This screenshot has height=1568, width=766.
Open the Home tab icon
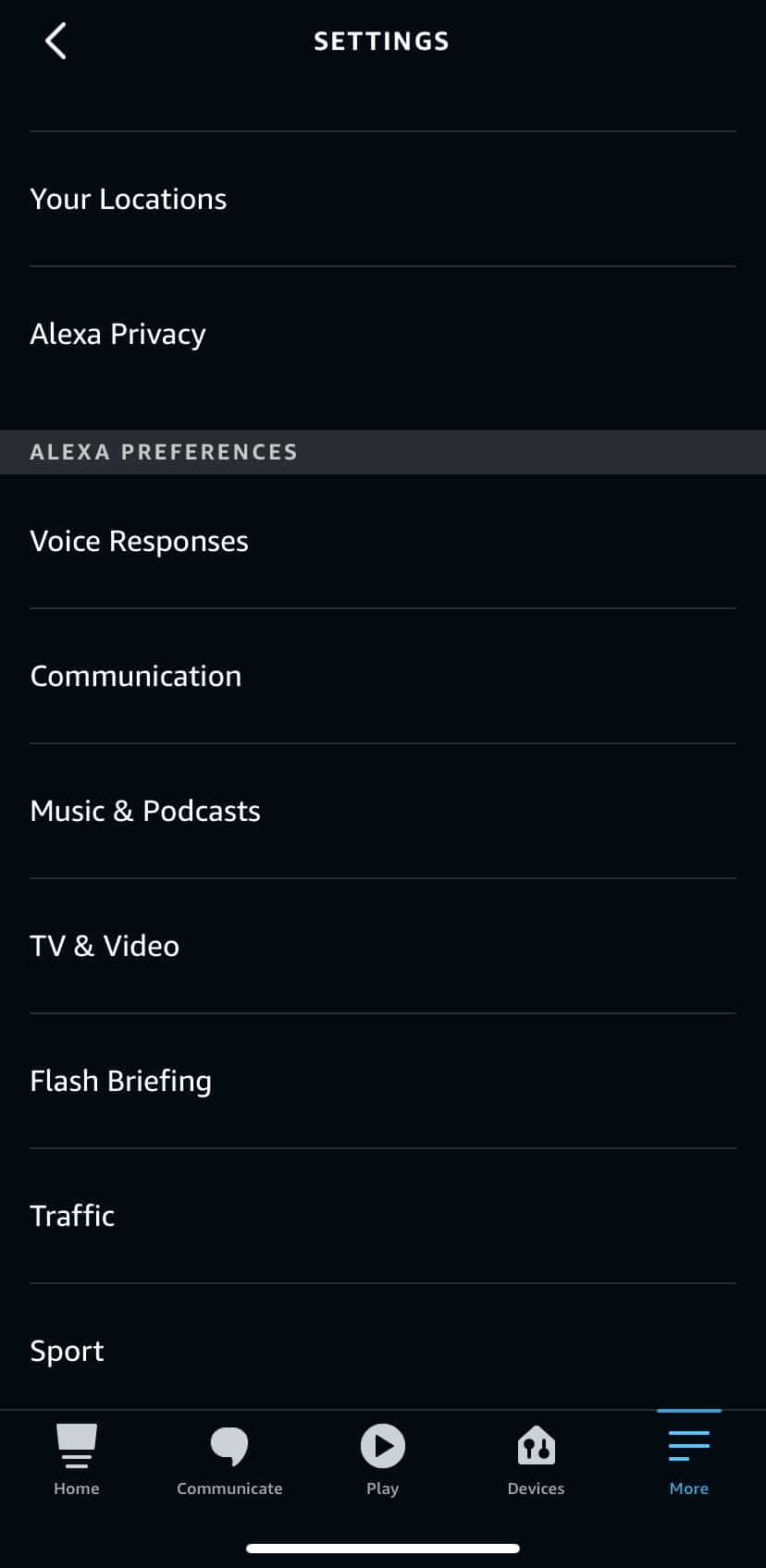click(x=77, y=1447)
